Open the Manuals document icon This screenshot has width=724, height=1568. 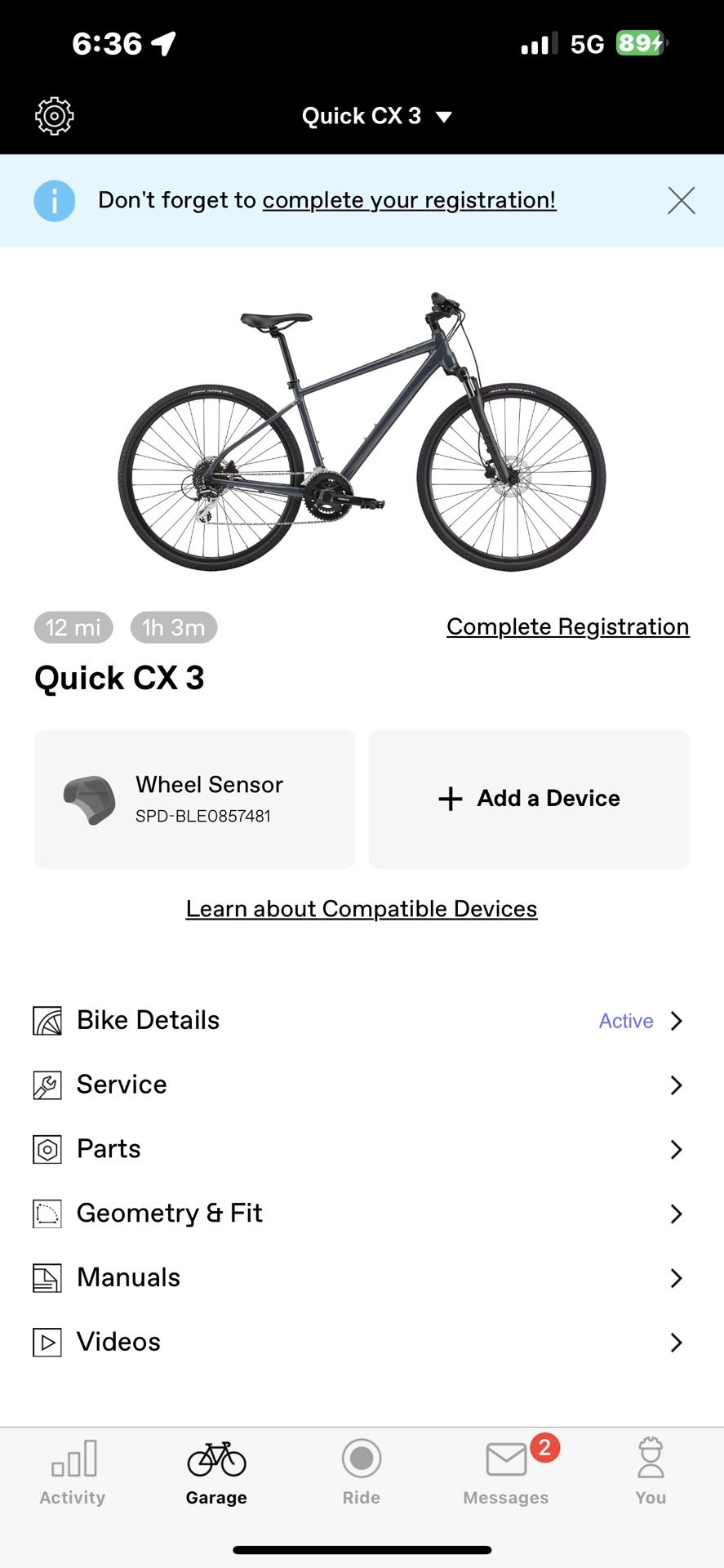click(x=47, y=1277)
